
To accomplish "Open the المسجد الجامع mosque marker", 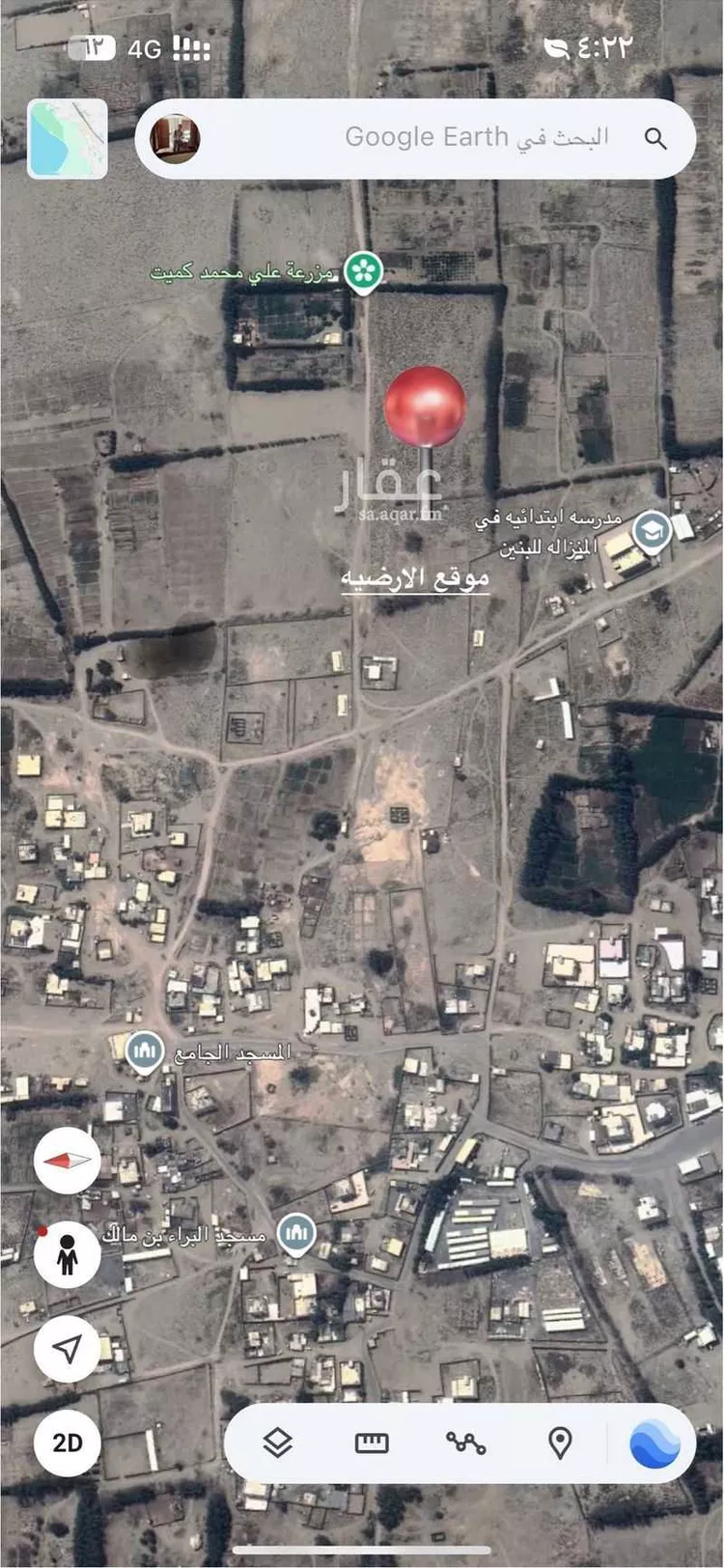I will click(x=145, y=1050).
